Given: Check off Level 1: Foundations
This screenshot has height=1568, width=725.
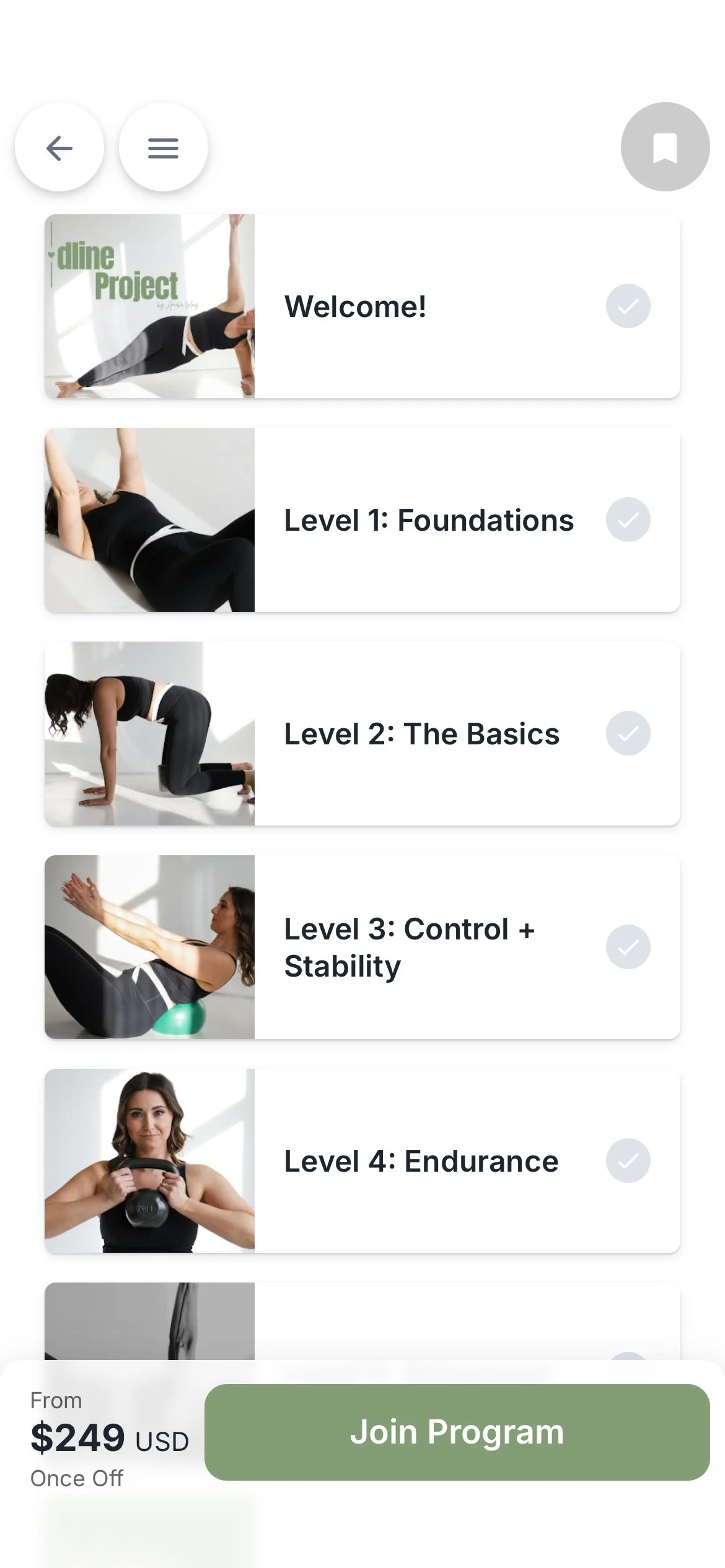Looking at the screenshot, I should 628,520.
